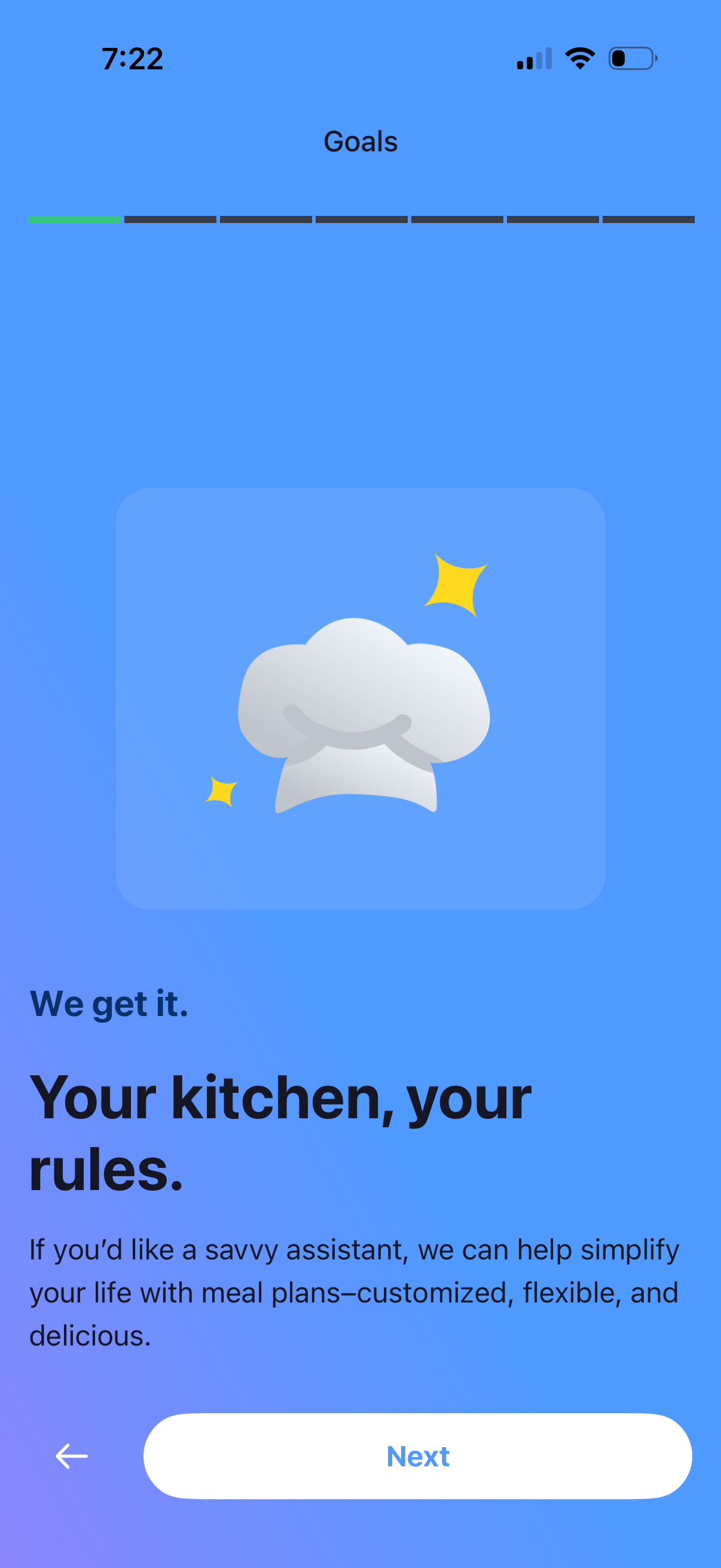The width and height of the screenshot is (721, 1568).
Task: Go back using the left arrow
Action: pyautogui.click(x=72, y=1456)
